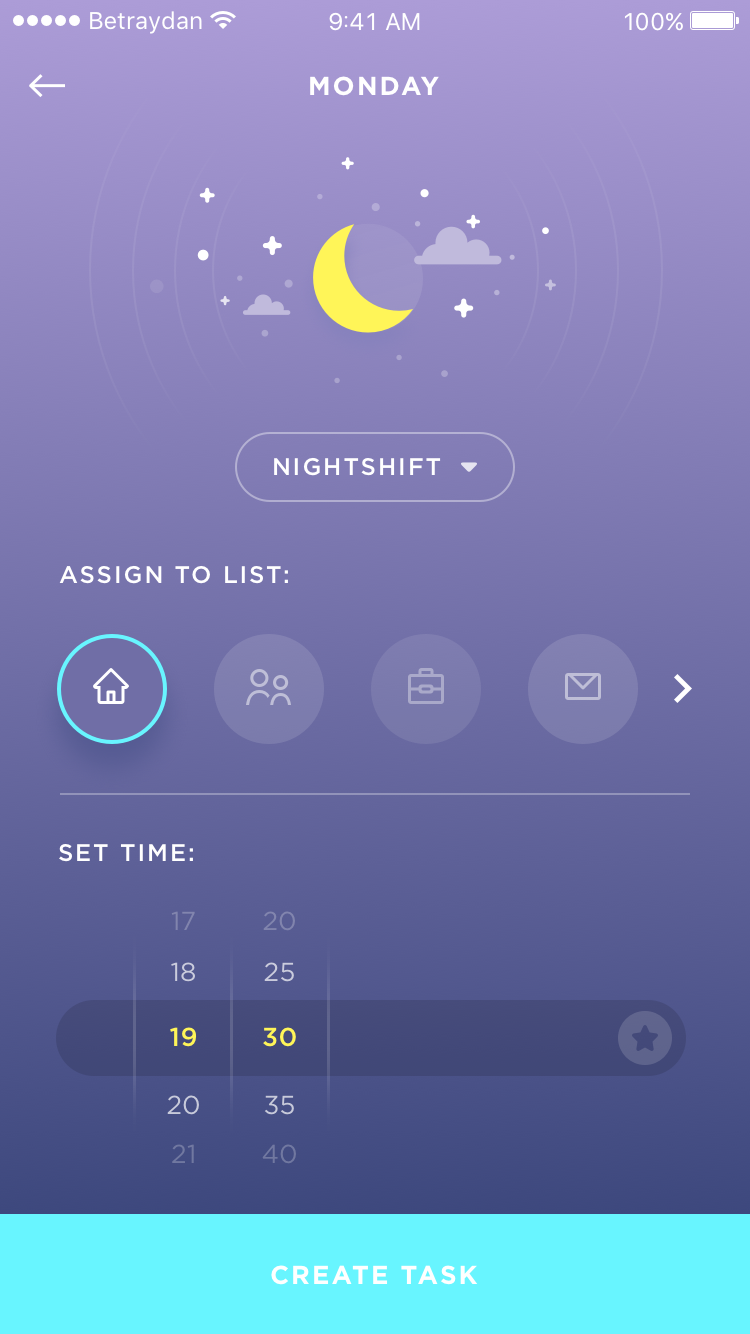
Task: Show more lists with the right chevron
Action: click(x=683, y=689)
